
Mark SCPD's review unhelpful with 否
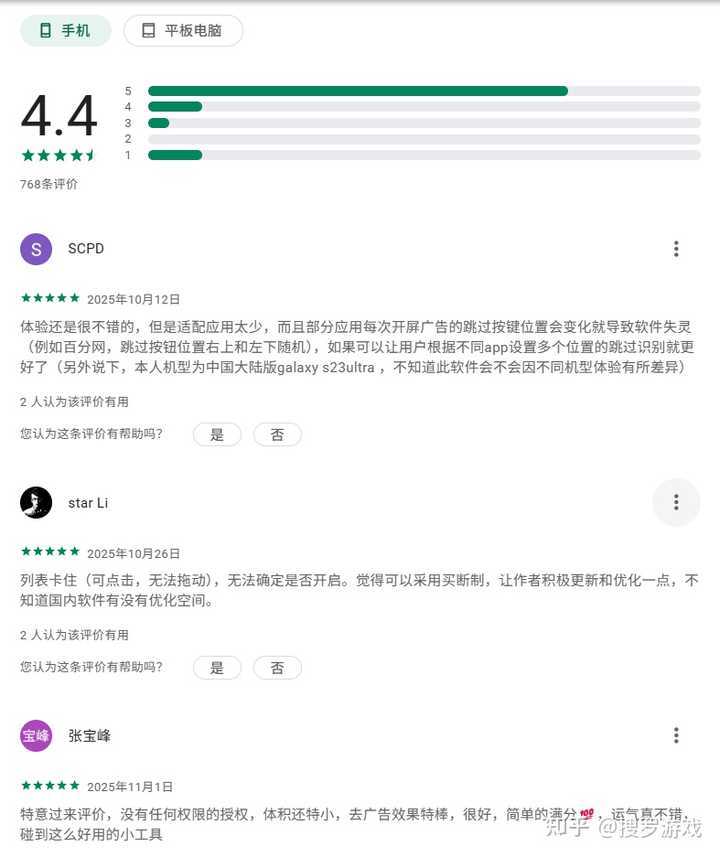(277, 435)
